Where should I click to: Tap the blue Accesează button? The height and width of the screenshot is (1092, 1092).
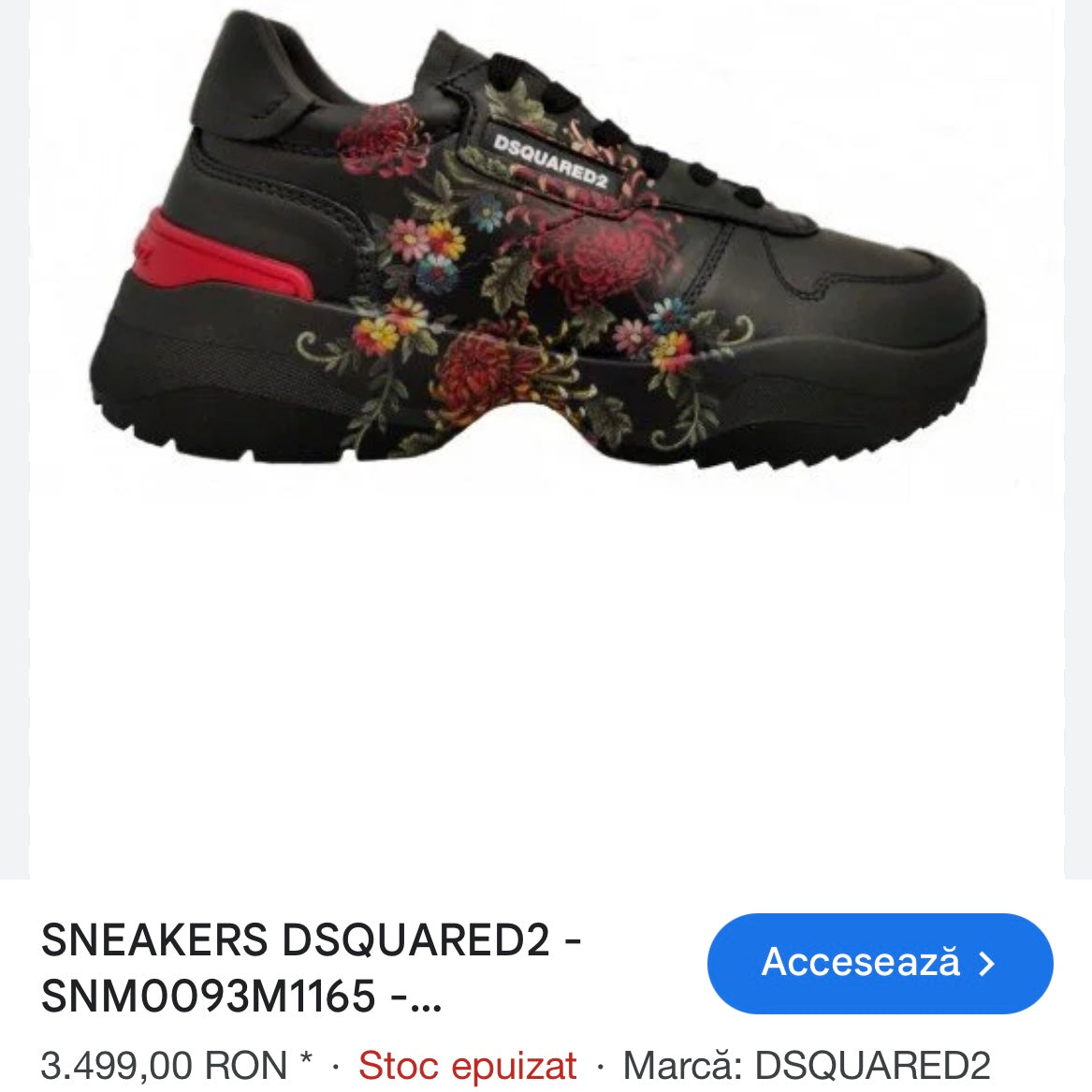(x=880, y=963)
